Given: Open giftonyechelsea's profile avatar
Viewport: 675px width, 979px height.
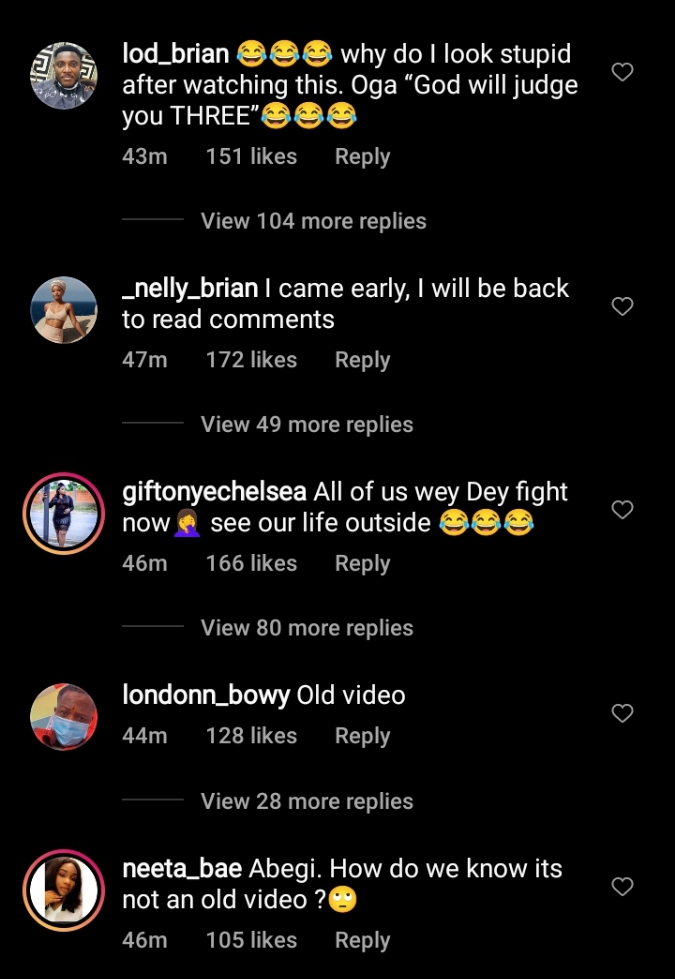Looking at the screenshot, I should (x=63, y=513).
